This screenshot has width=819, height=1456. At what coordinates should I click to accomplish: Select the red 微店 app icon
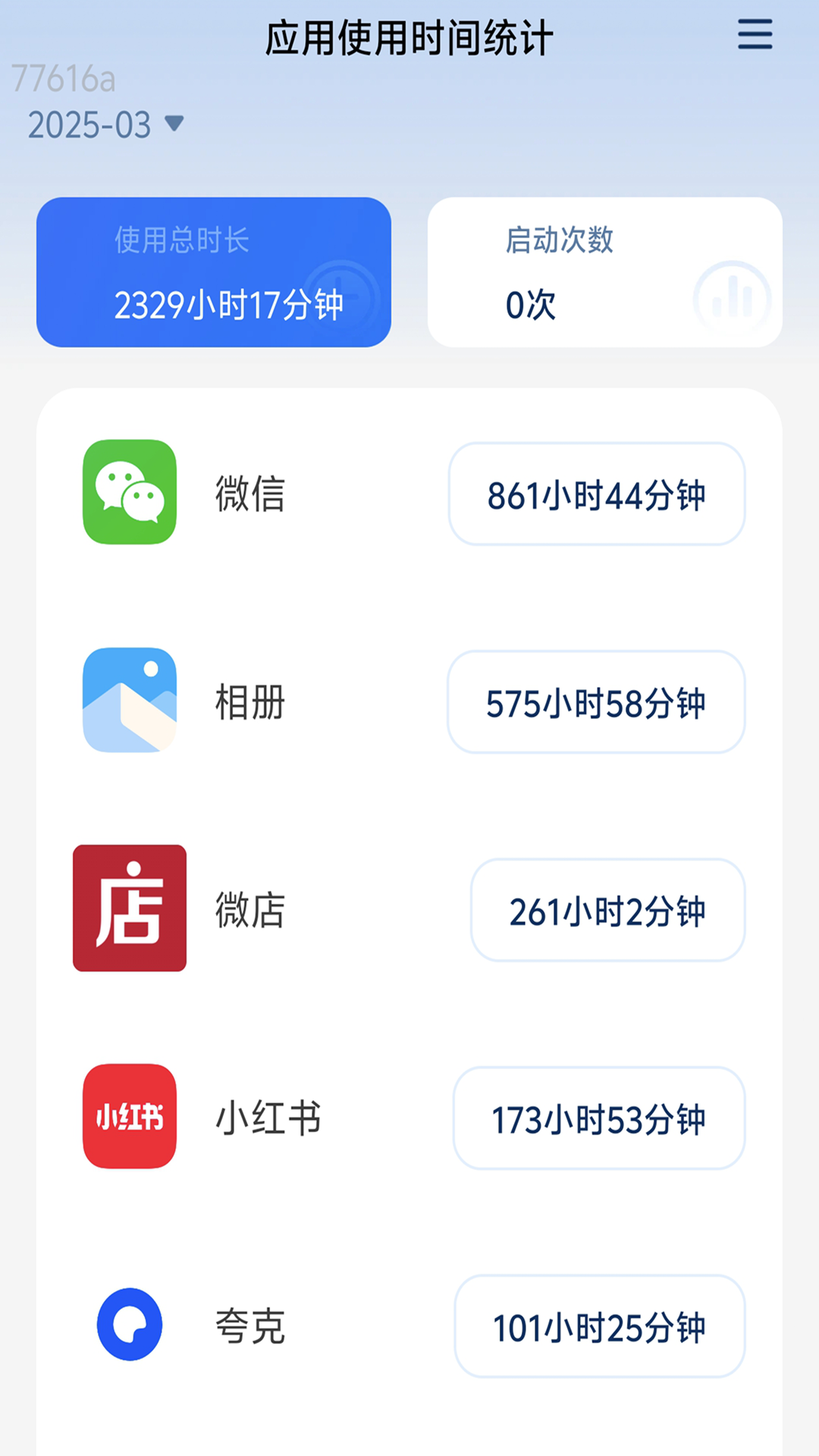click(130, 908)
